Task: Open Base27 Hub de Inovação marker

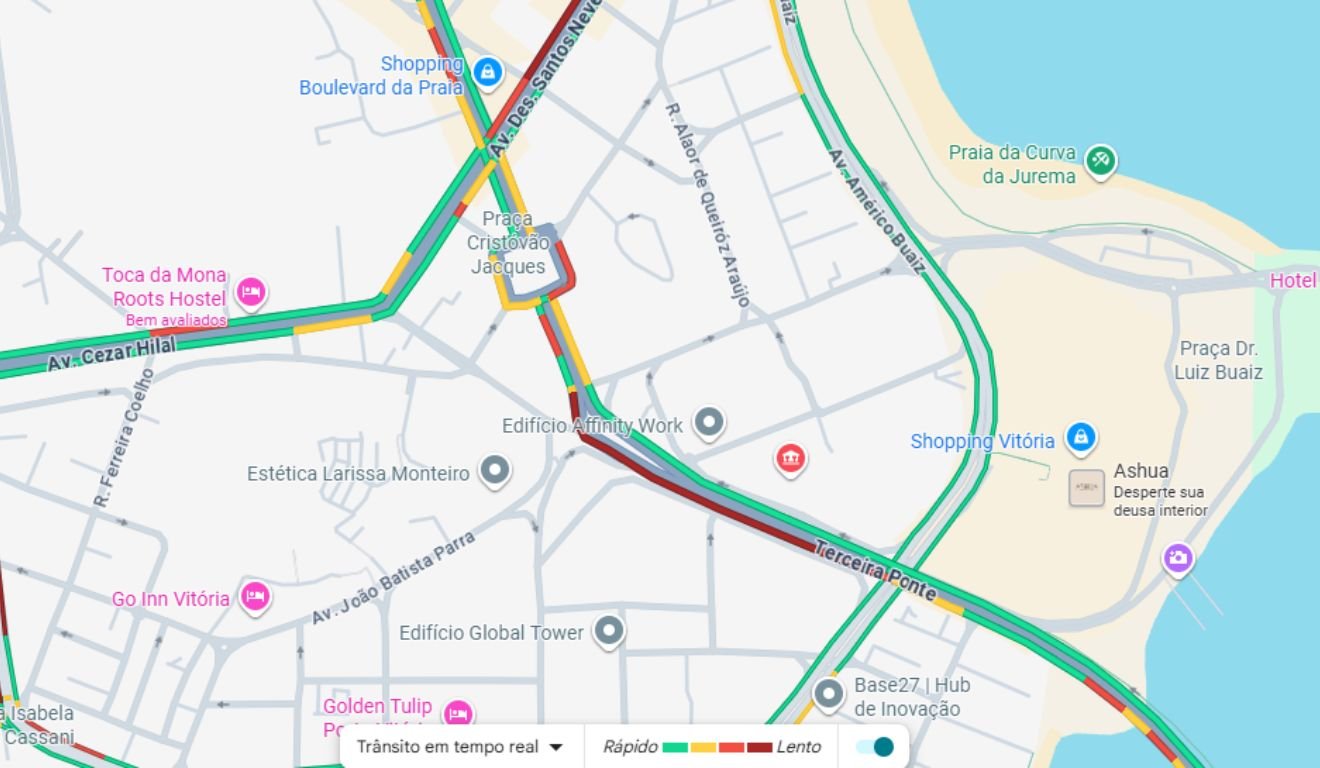Action: coord(828,693)
